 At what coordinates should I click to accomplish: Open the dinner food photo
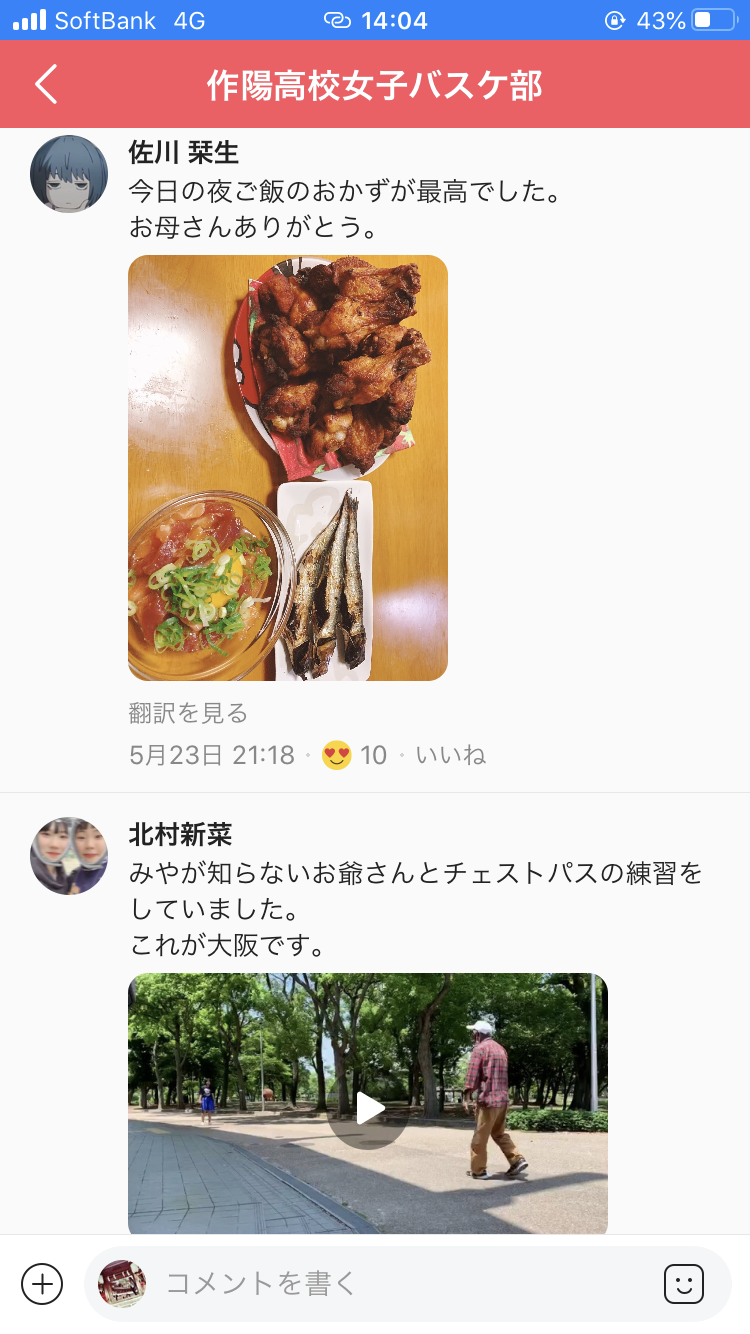tap(288, 468)
